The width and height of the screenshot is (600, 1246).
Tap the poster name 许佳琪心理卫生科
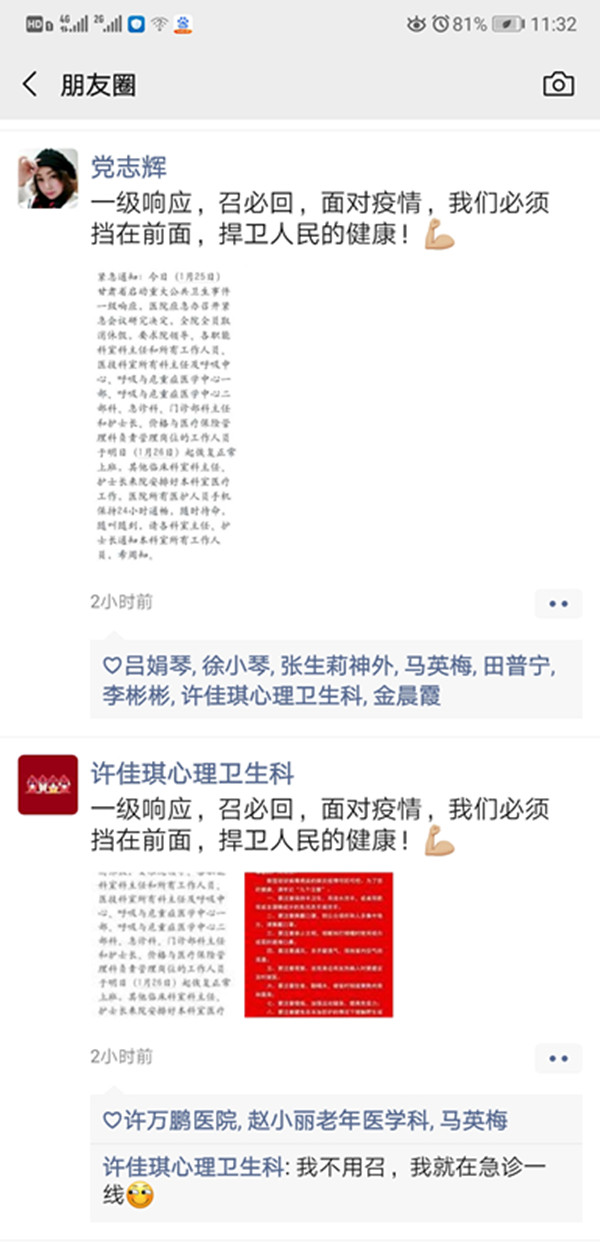point(192,773)
